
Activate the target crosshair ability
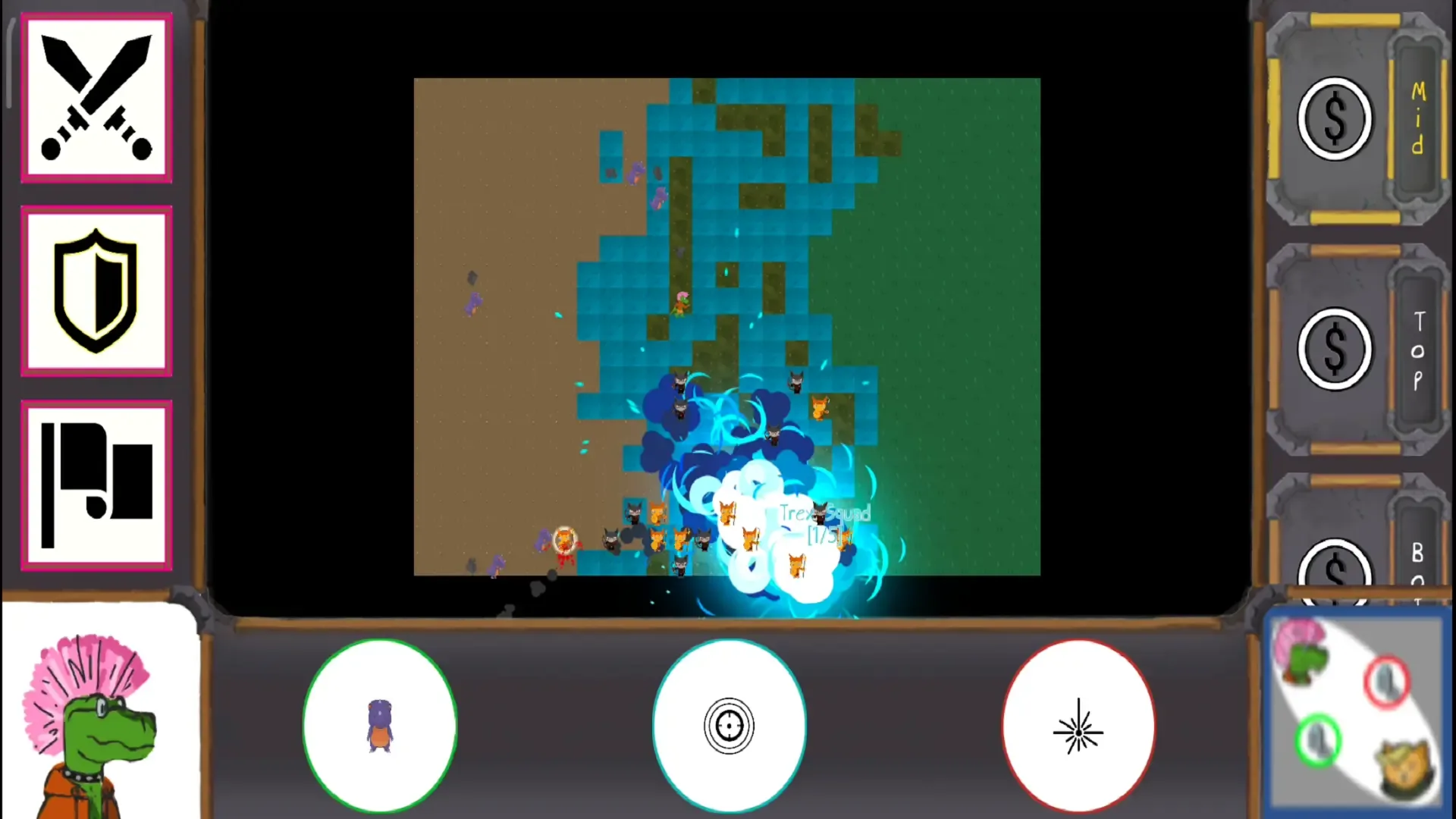click(729, 726)
